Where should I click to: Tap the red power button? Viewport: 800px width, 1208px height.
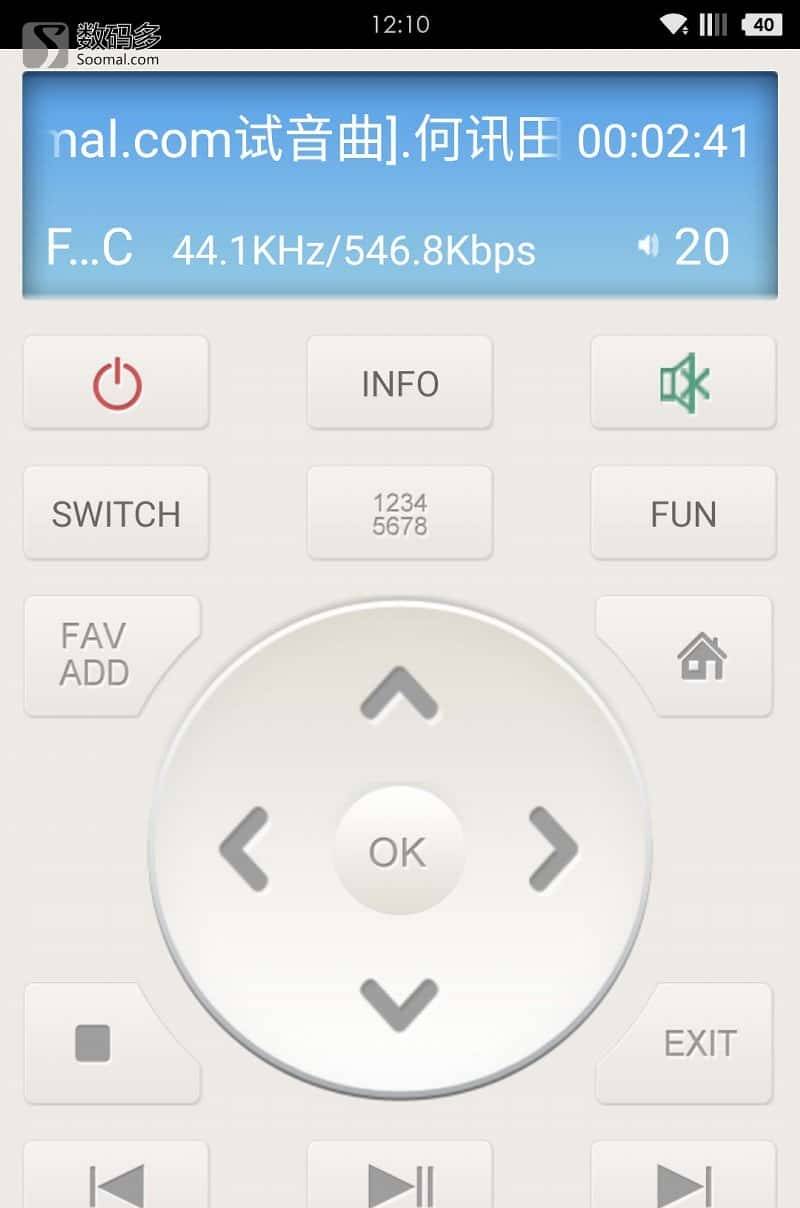116,383
